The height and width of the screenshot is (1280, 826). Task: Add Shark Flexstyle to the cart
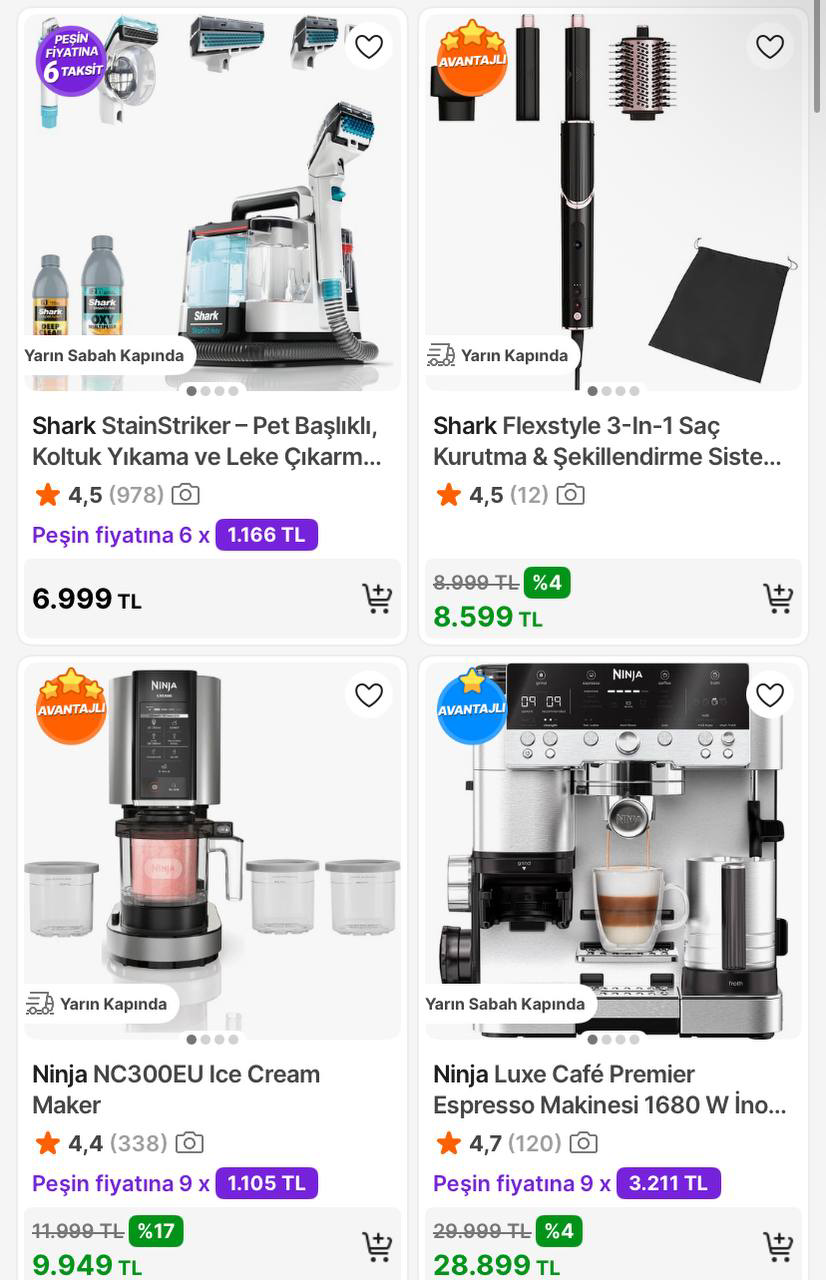(x=778, y=598)
